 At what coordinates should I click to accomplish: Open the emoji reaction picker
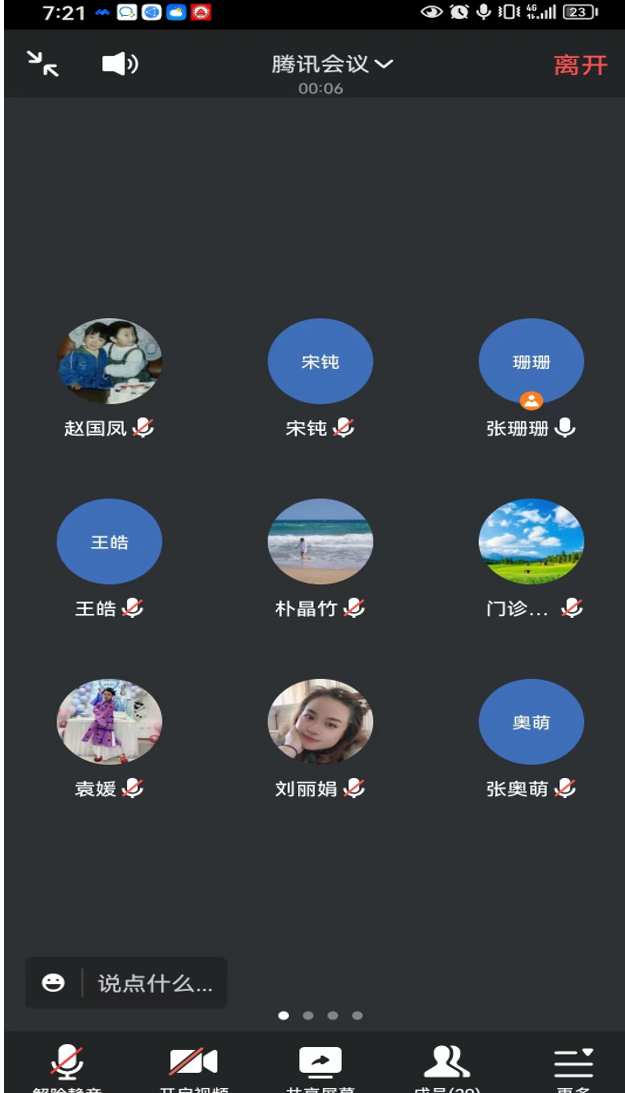[54, 983]
